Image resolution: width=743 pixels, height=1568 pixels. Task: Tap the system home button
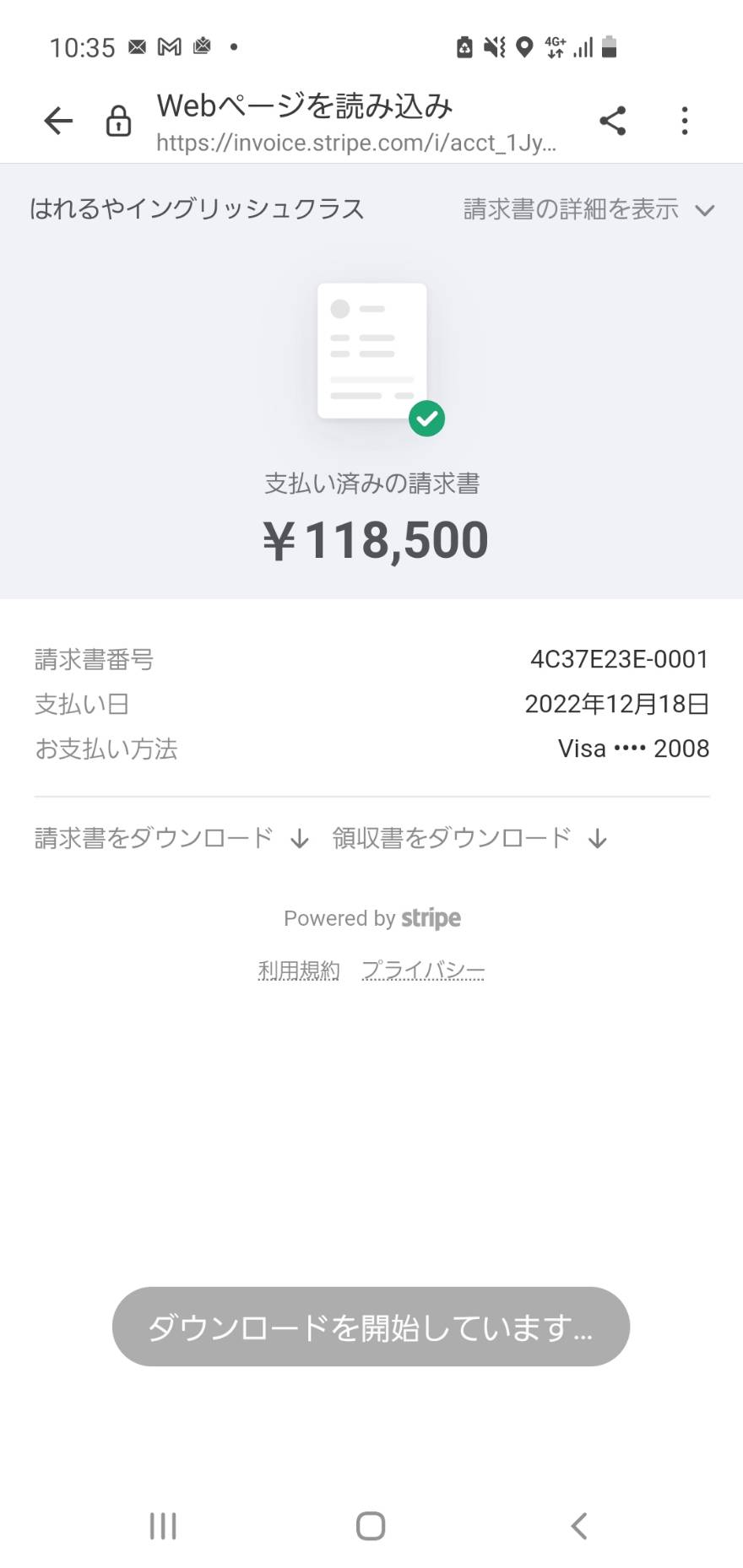click(x=371, y=1525)
